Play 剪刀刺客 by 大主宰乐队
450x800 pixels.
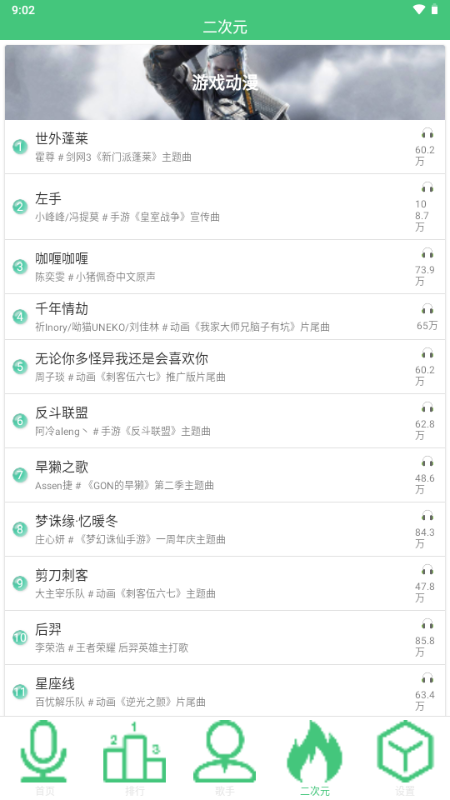pyautogui.click(x=225, y=583)
